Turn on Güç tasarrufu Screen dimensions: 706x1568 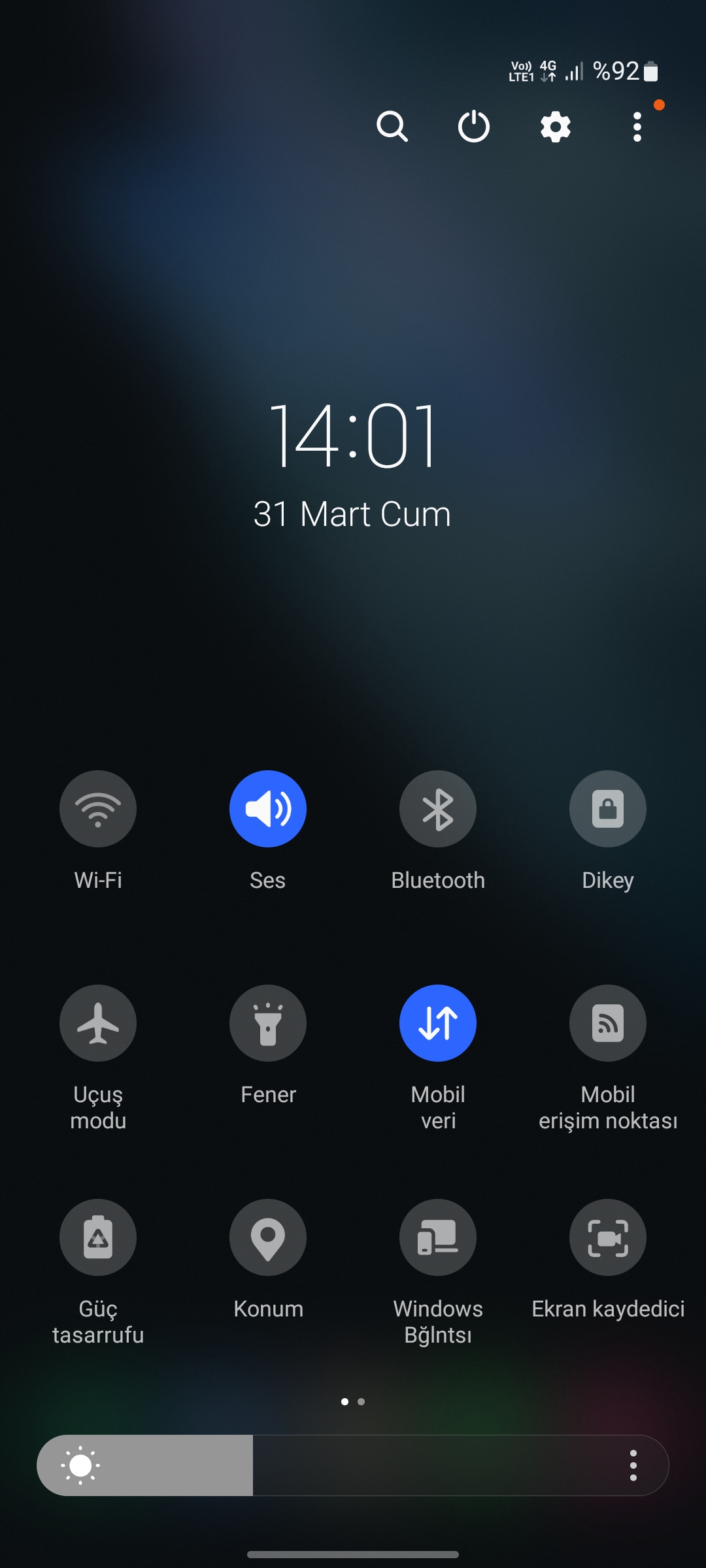click(x=98, y=1237)
